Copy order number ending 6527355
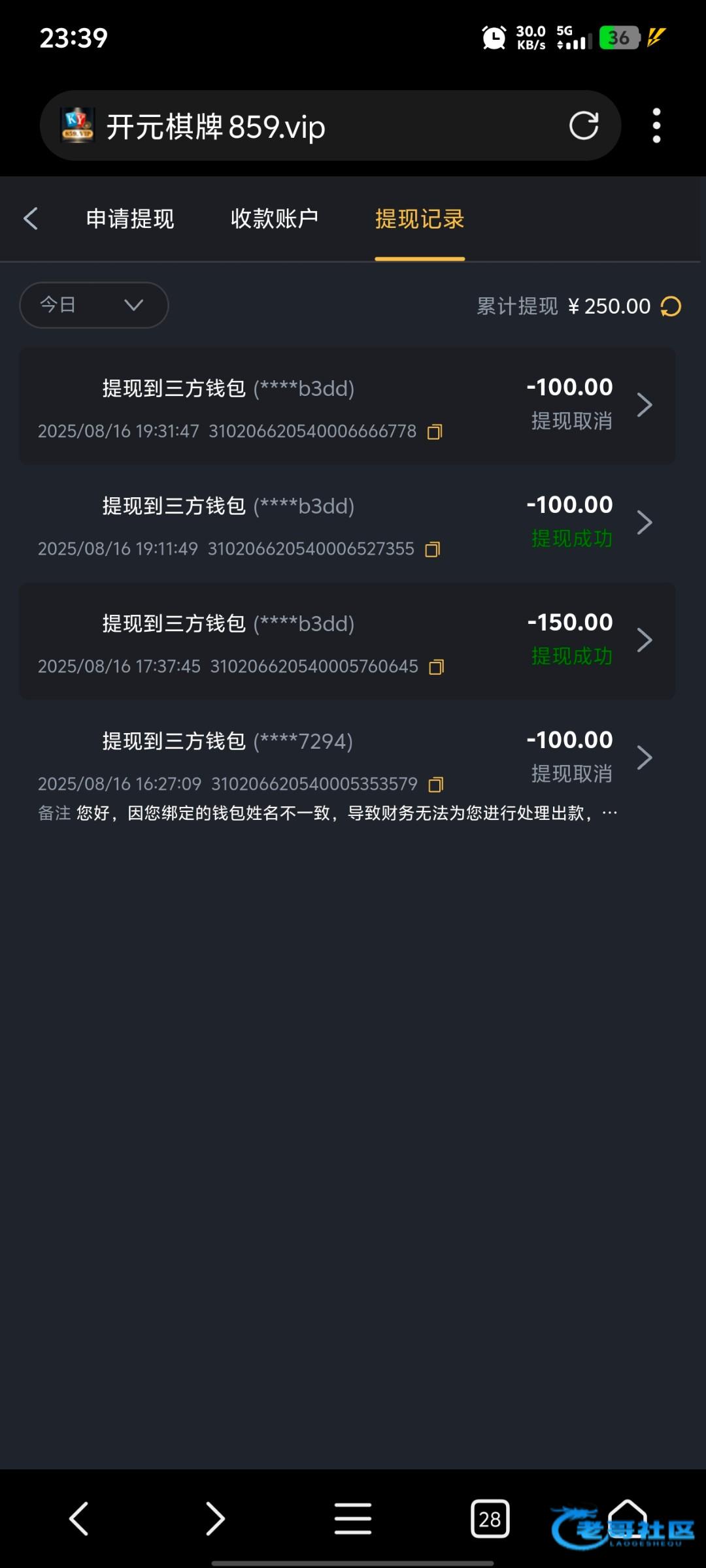The height and width of the screenshot is (1568, 706). (433, 549)
